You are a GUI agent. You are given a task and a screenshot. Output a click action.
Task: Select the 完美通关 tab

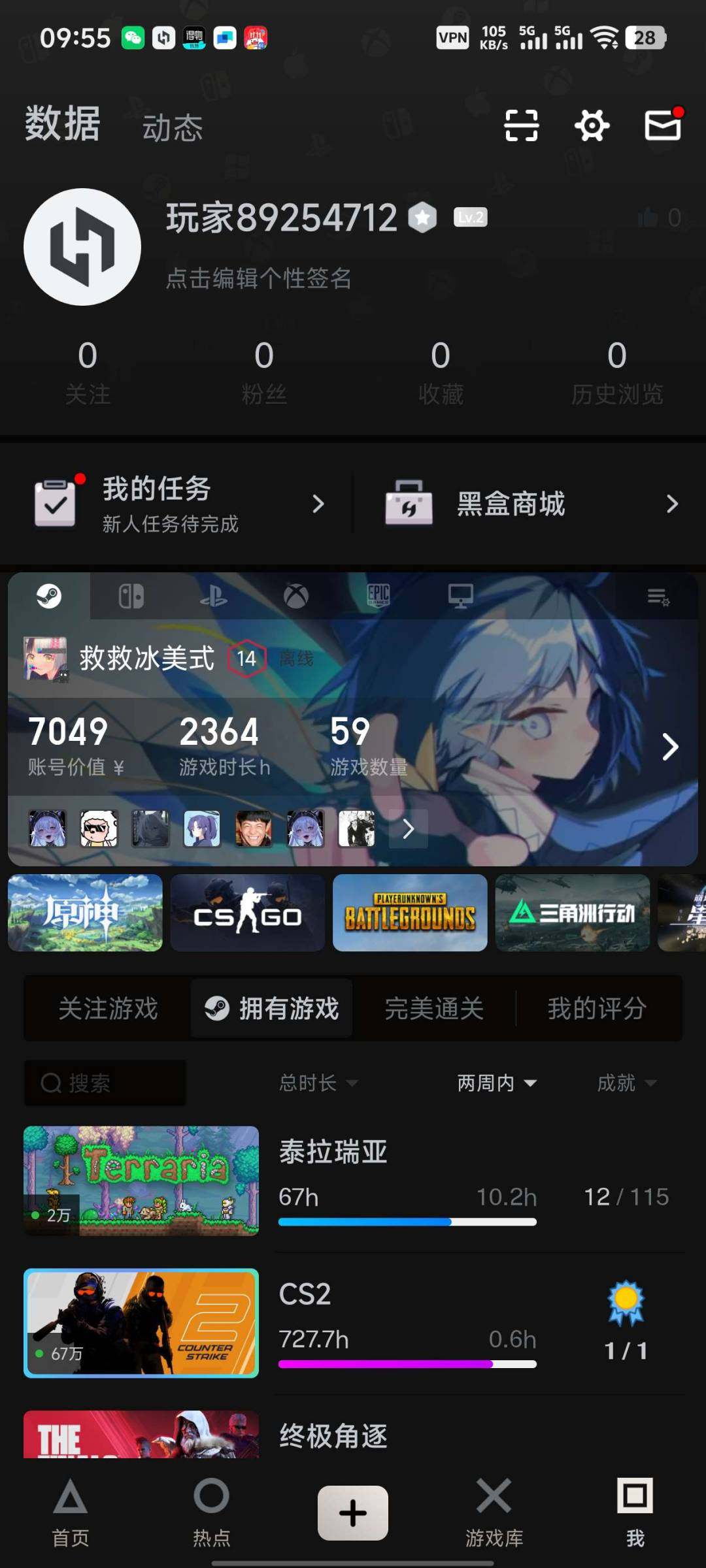tap(433, 1008)
